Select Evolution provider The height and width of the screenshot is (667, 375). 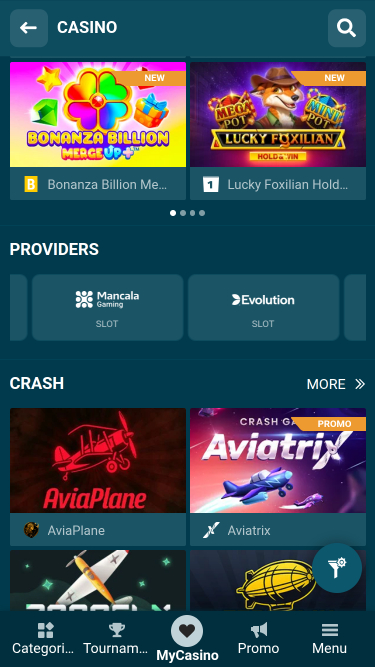coord(264,307)
